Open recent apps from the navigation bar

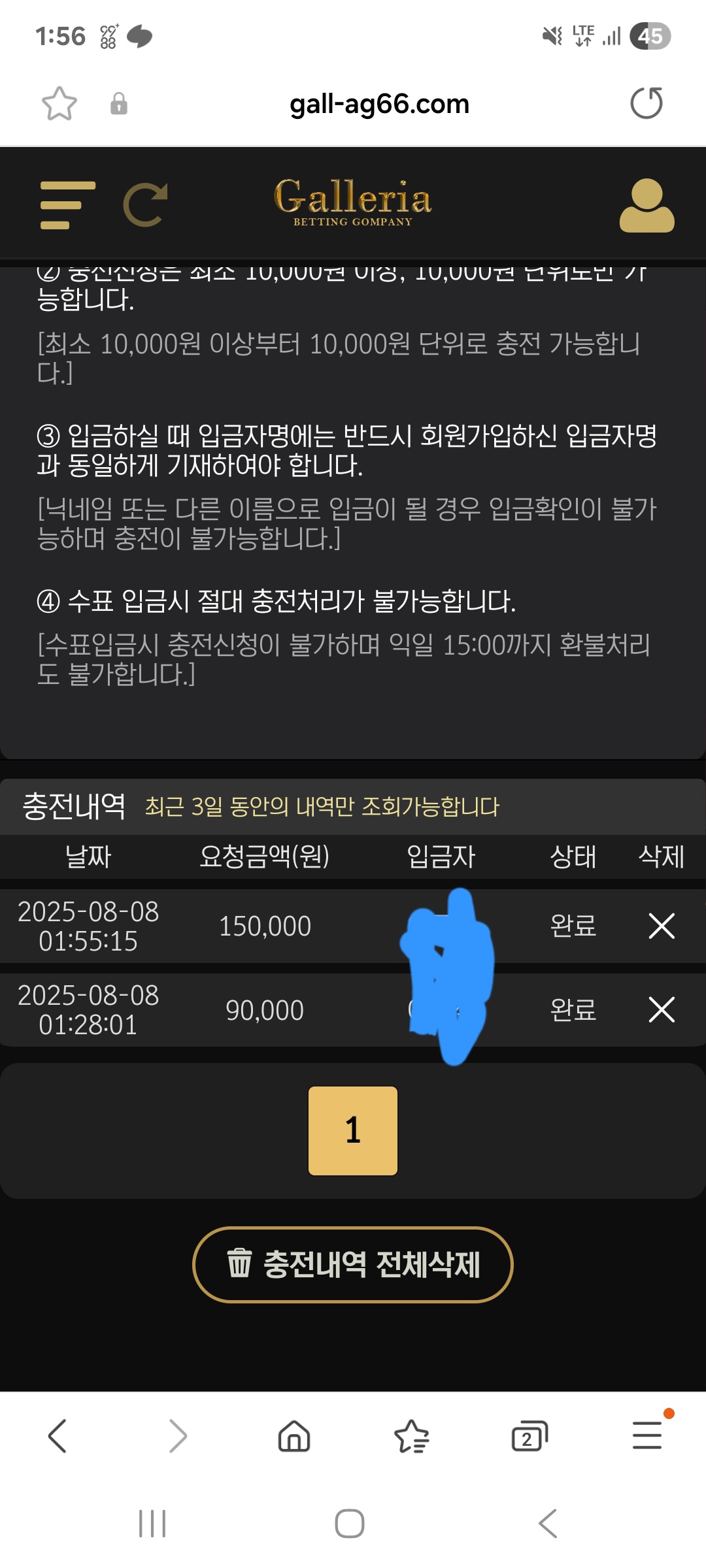pyautogui.click(x=152, y=1524)
